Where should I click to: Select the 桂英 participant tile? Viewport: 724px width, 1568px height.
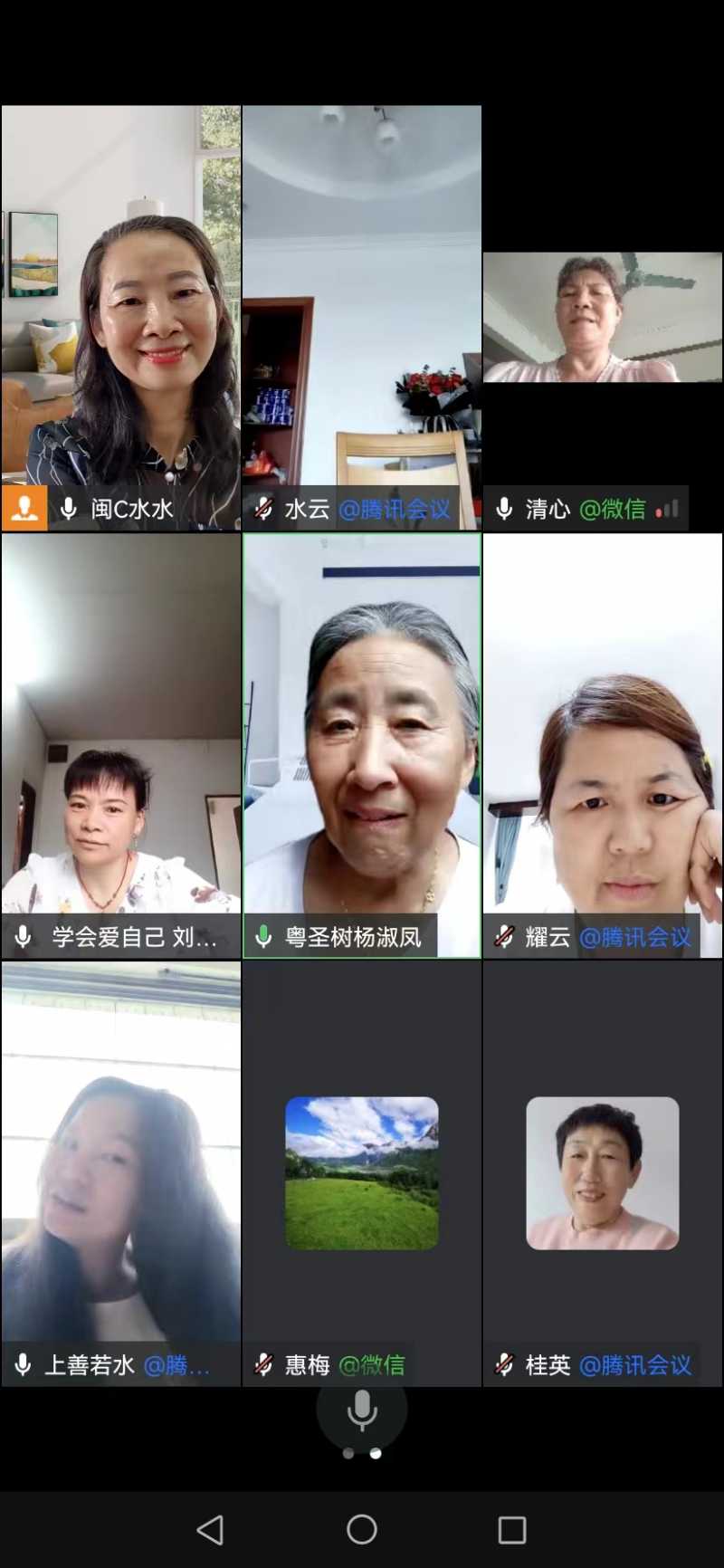pyautogui.click(x=603, y=1173)
